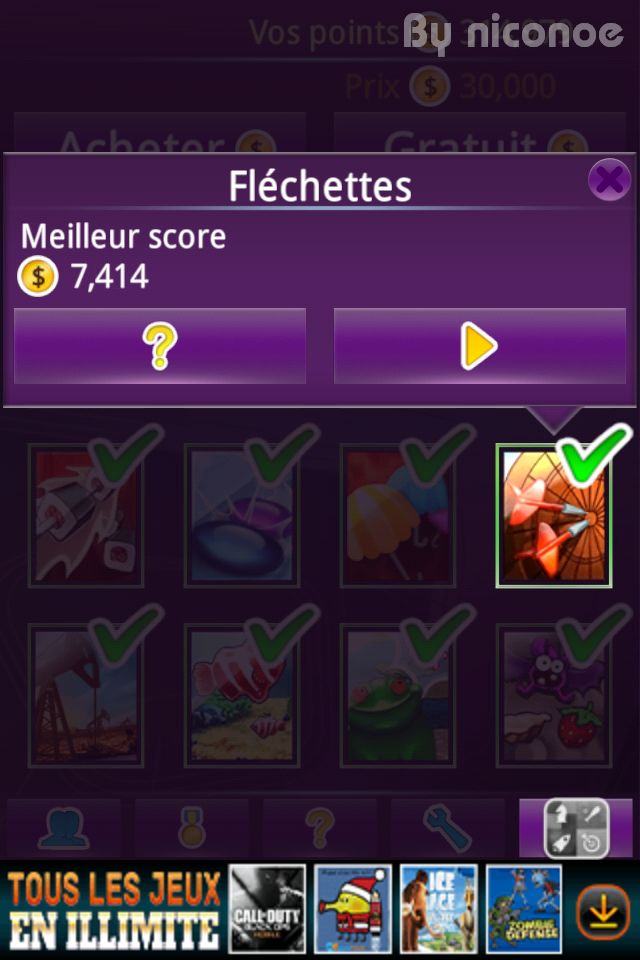640x960 pixels.
Task: Select the balloons mini-game tile
Action: coord(398,515)
